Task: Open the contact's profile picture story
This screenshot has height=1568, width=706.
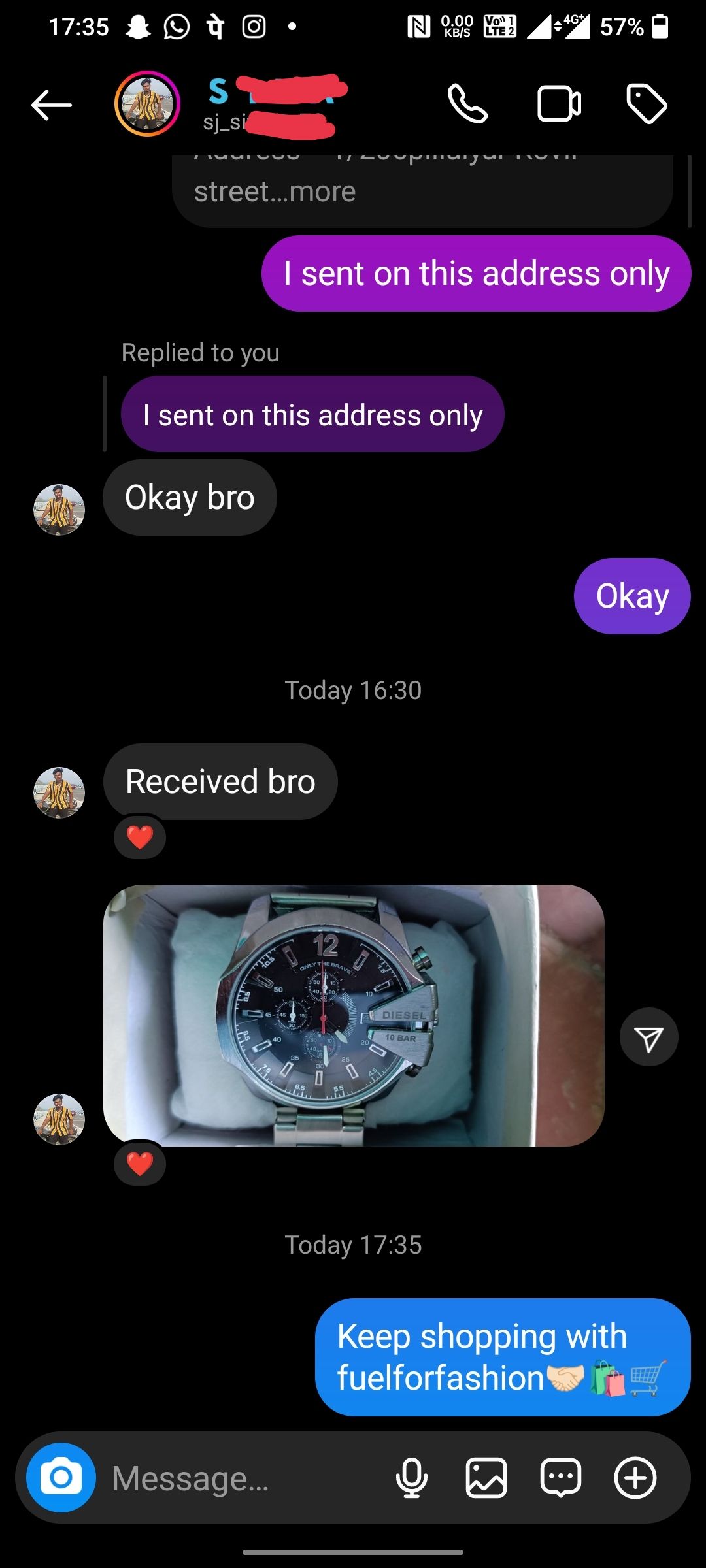Action: click(147, 104)
